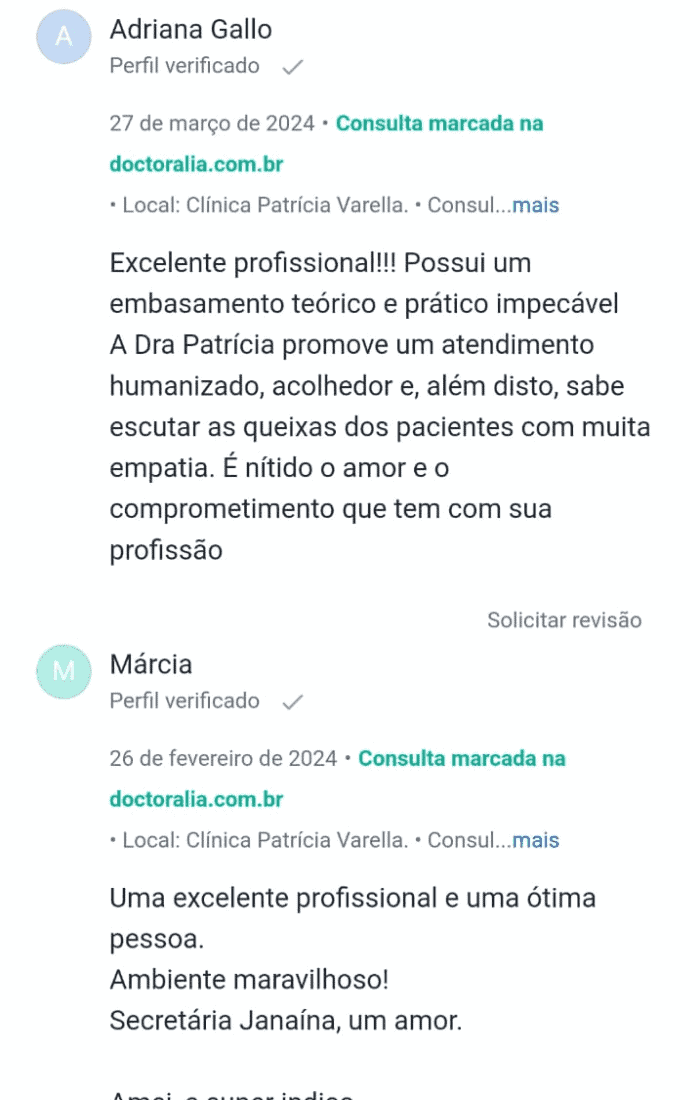Open Adriana Gallo's profile avatar

pyautogui.click(x=64, y=37)
